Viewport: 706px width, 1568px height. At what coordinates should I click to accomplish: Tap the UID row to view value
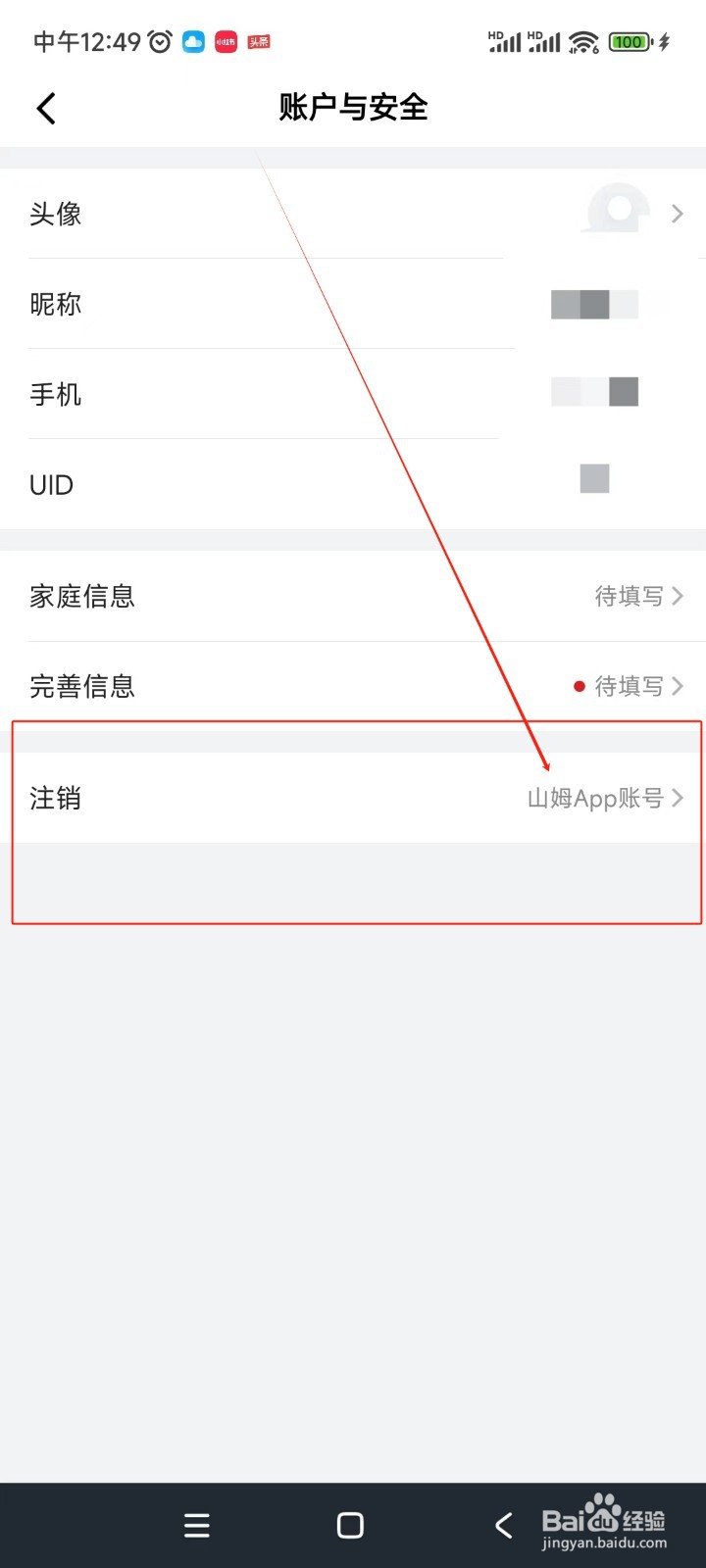pyautogui.click(x=51, y=484)
